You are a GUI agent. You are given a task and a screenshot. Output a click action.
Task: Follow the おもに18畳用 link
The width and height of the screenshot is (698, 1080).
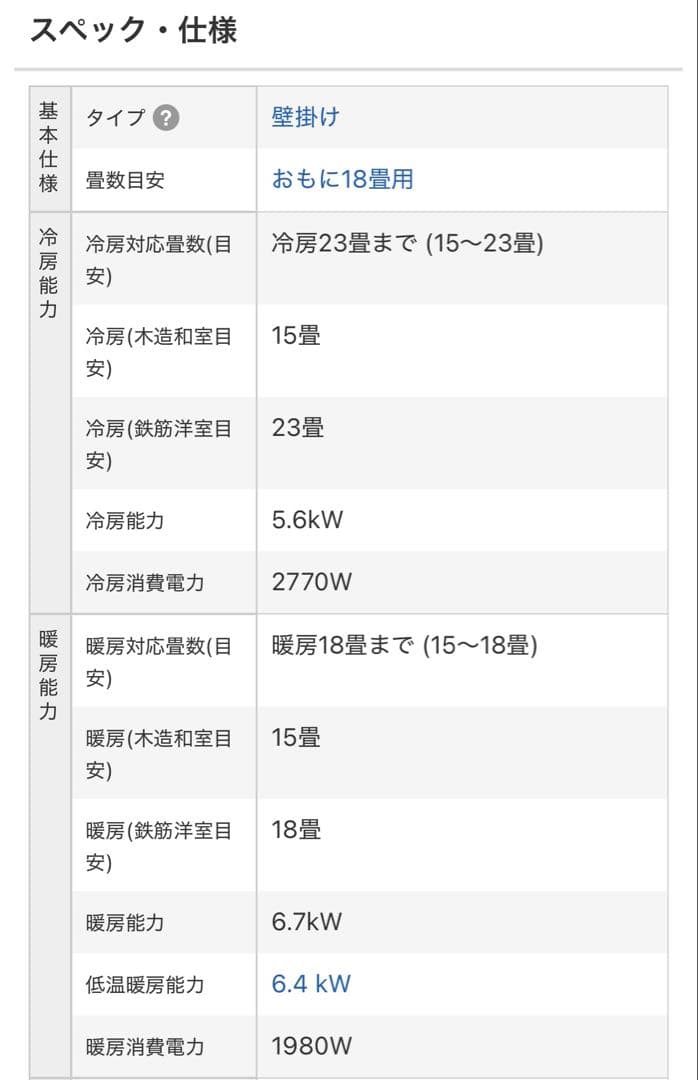[342, 179]
